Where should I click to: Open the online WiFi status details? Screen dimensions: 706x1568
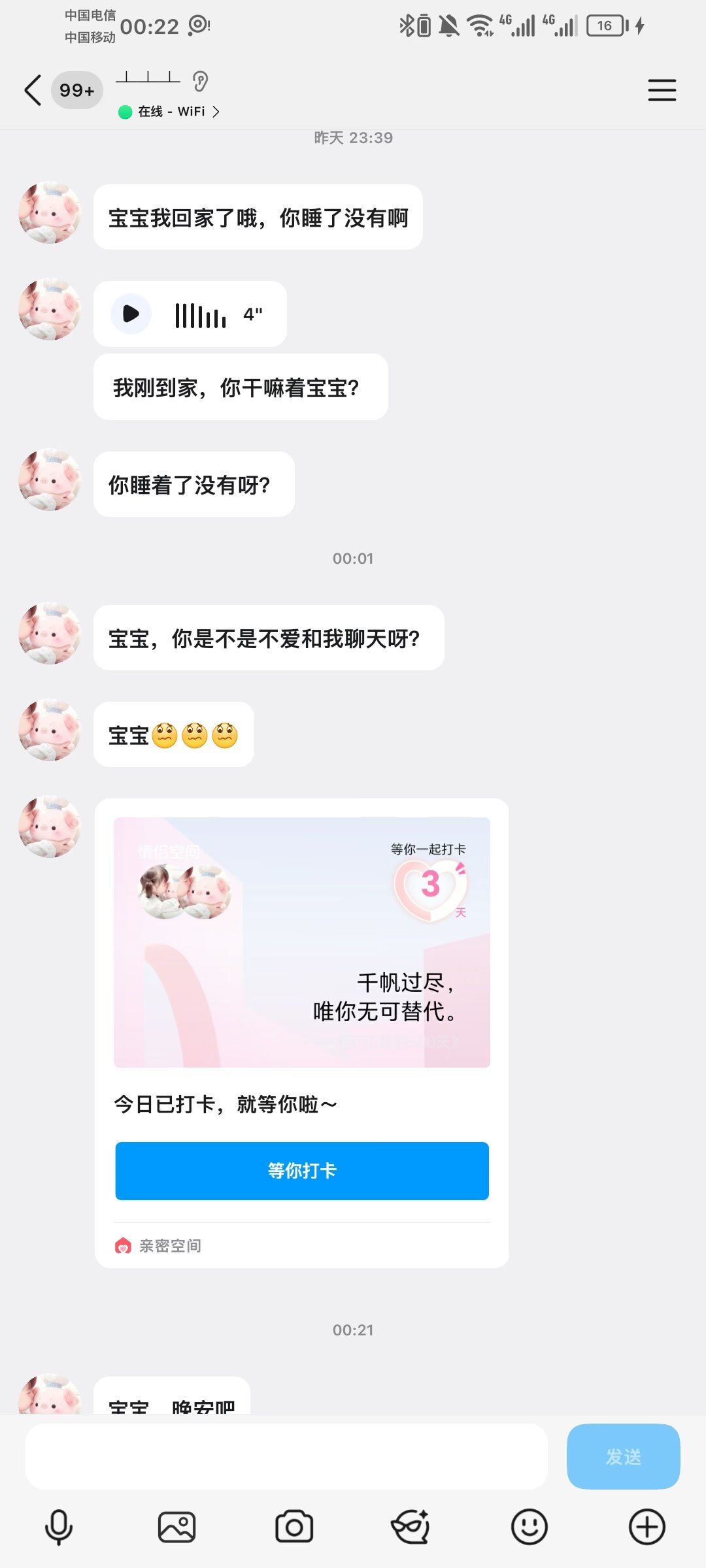[x=169, y=112]
